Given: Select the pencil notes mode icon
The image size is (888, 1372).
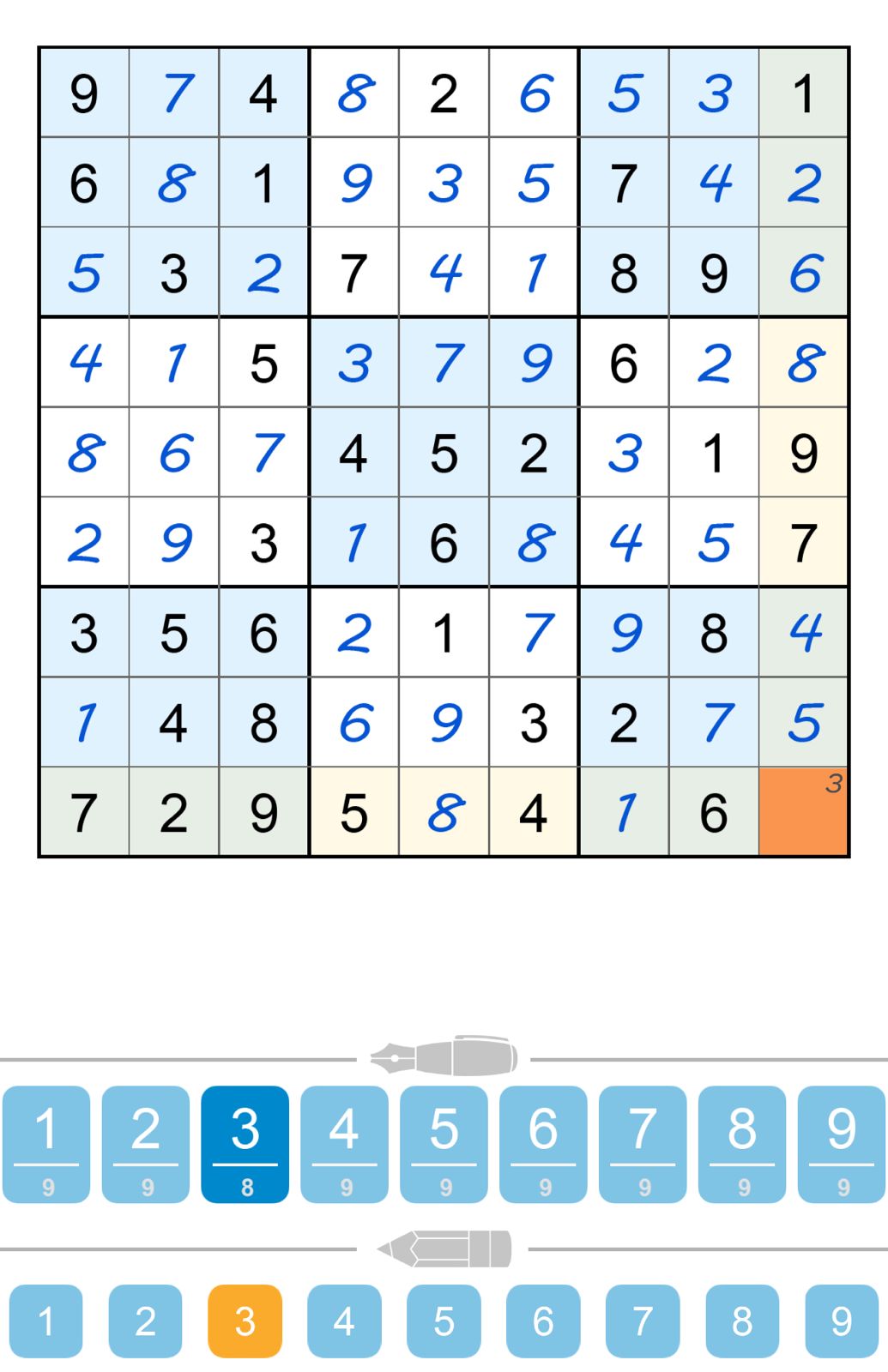Looking at the screenshot, I should [x=443, y=1248].
